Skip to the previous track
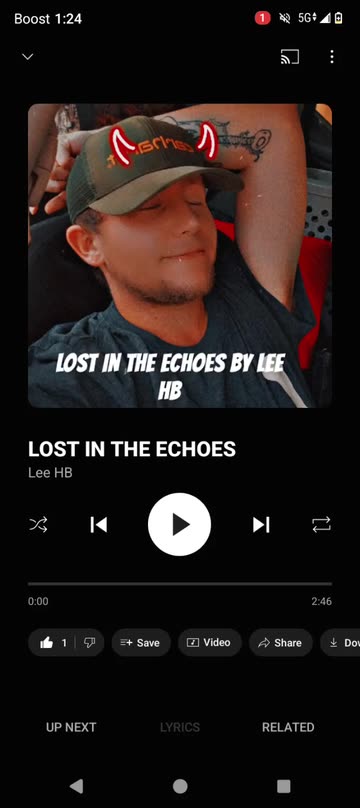 pos(98,525)
